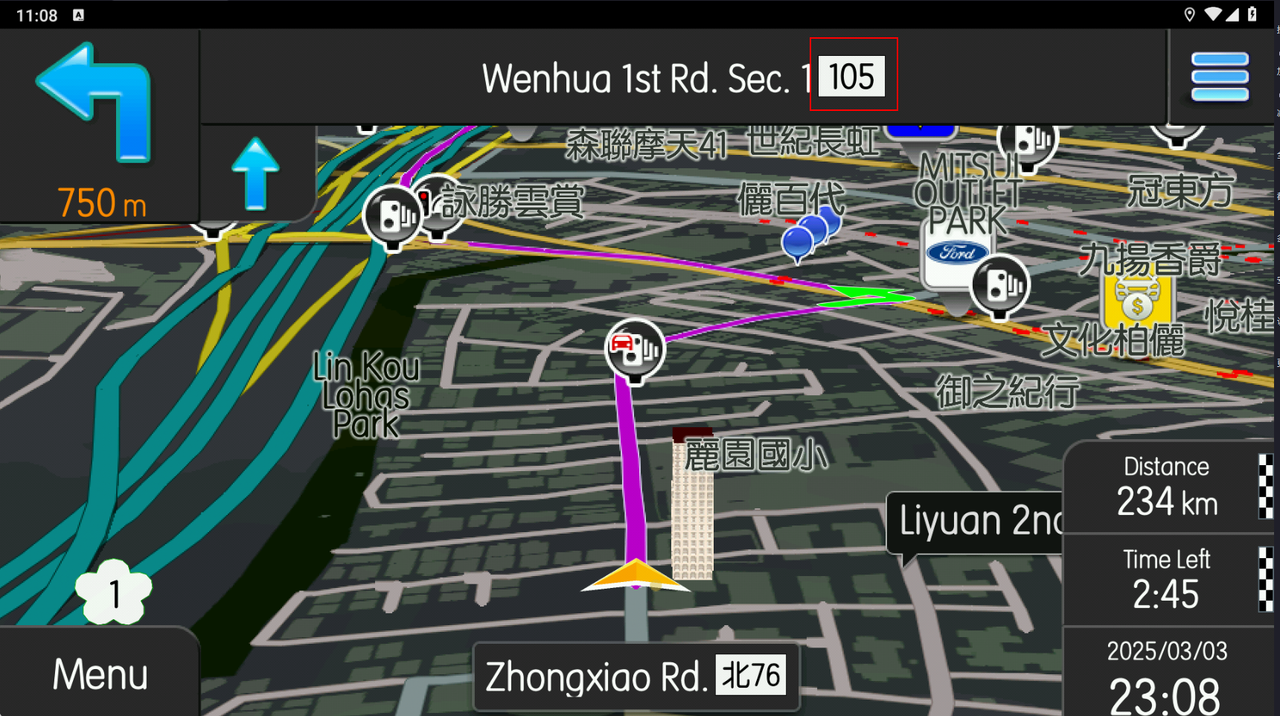
Task: Tap the date and clock panel
Action: (1166, 674)
